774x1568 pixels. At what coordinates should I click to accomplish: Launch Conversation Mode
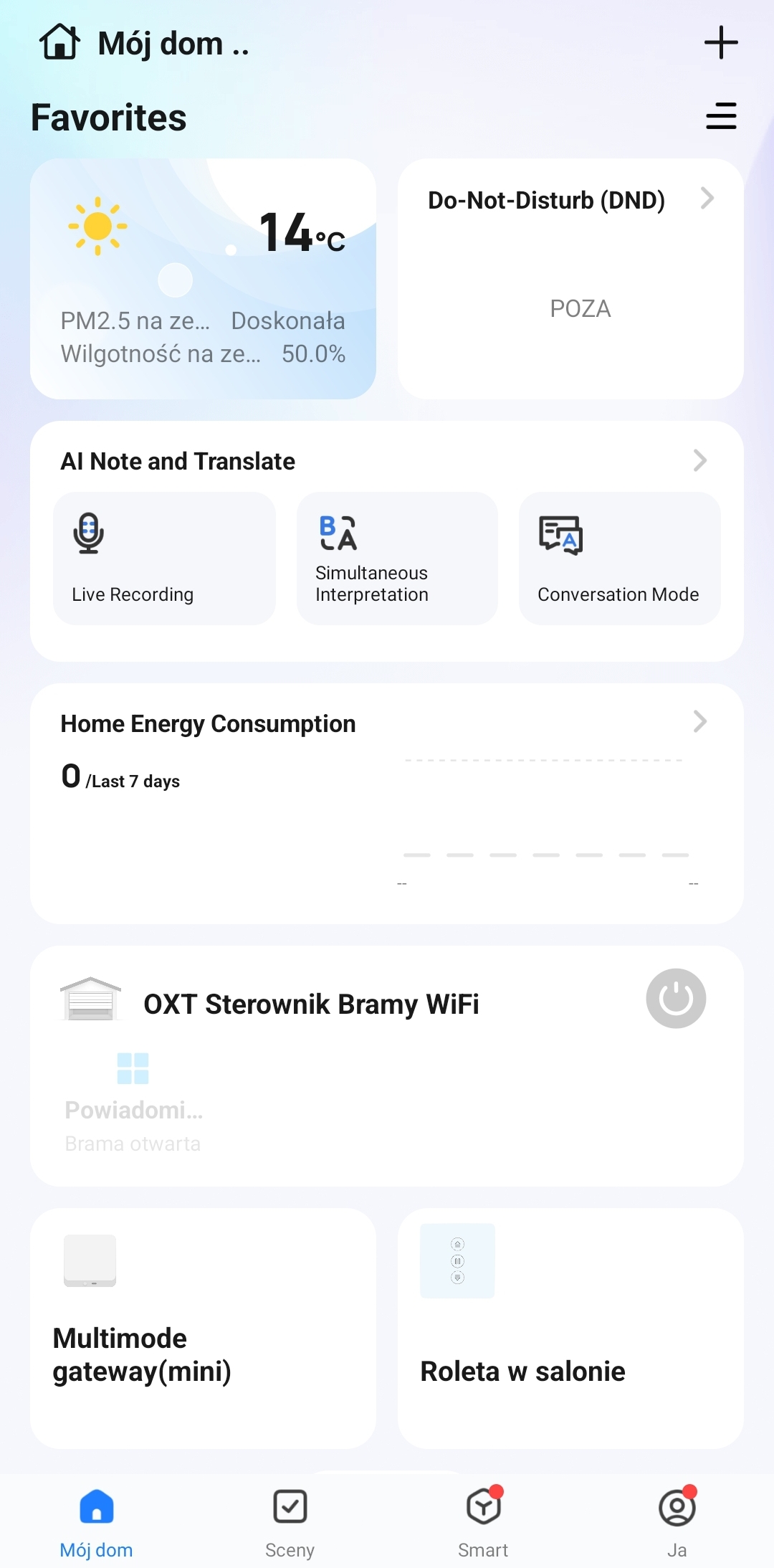click(619, 558)
